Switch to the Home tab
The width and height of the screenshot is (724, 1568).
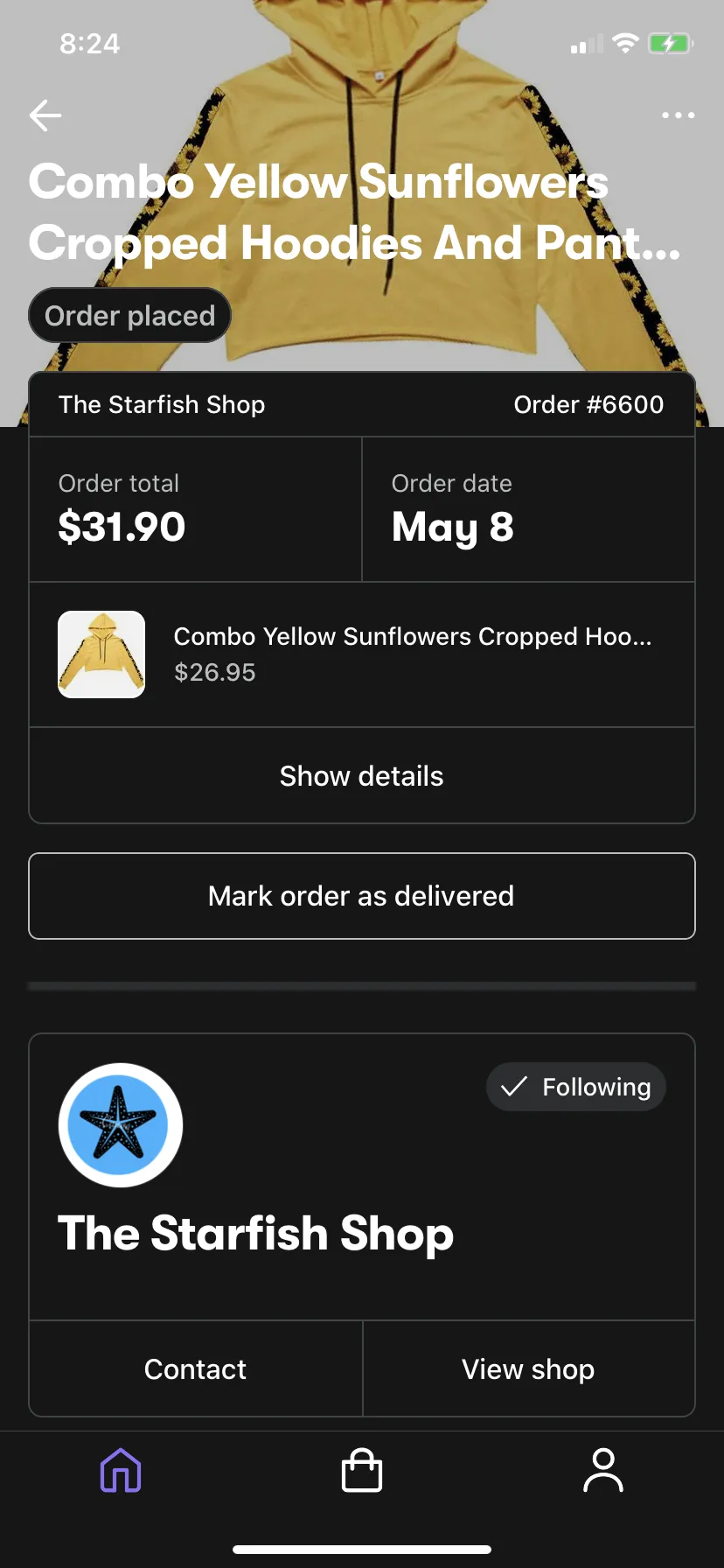point(121,1470)
